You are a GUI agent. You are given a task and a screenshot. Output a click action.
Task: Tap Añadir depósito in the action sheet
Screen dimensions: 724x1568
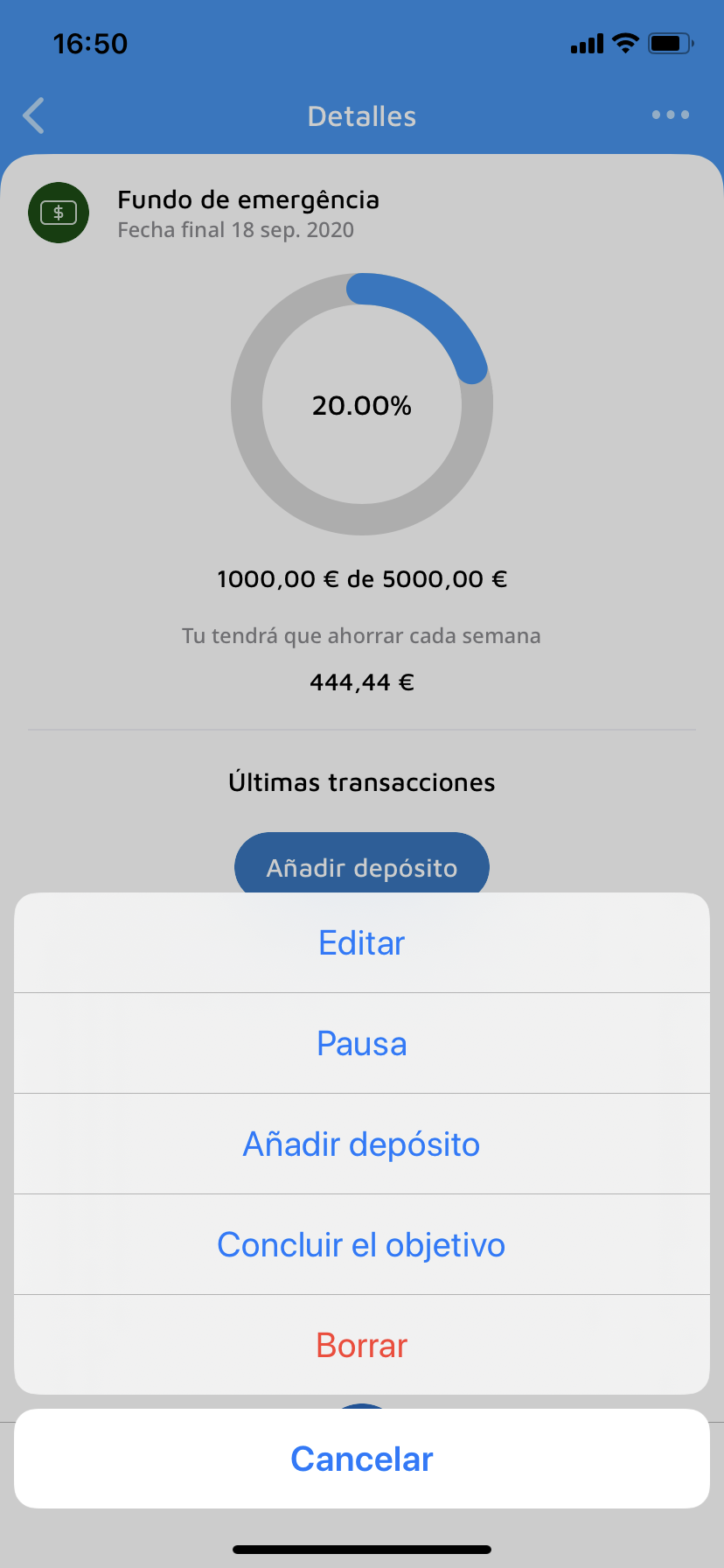[362, 1144]
